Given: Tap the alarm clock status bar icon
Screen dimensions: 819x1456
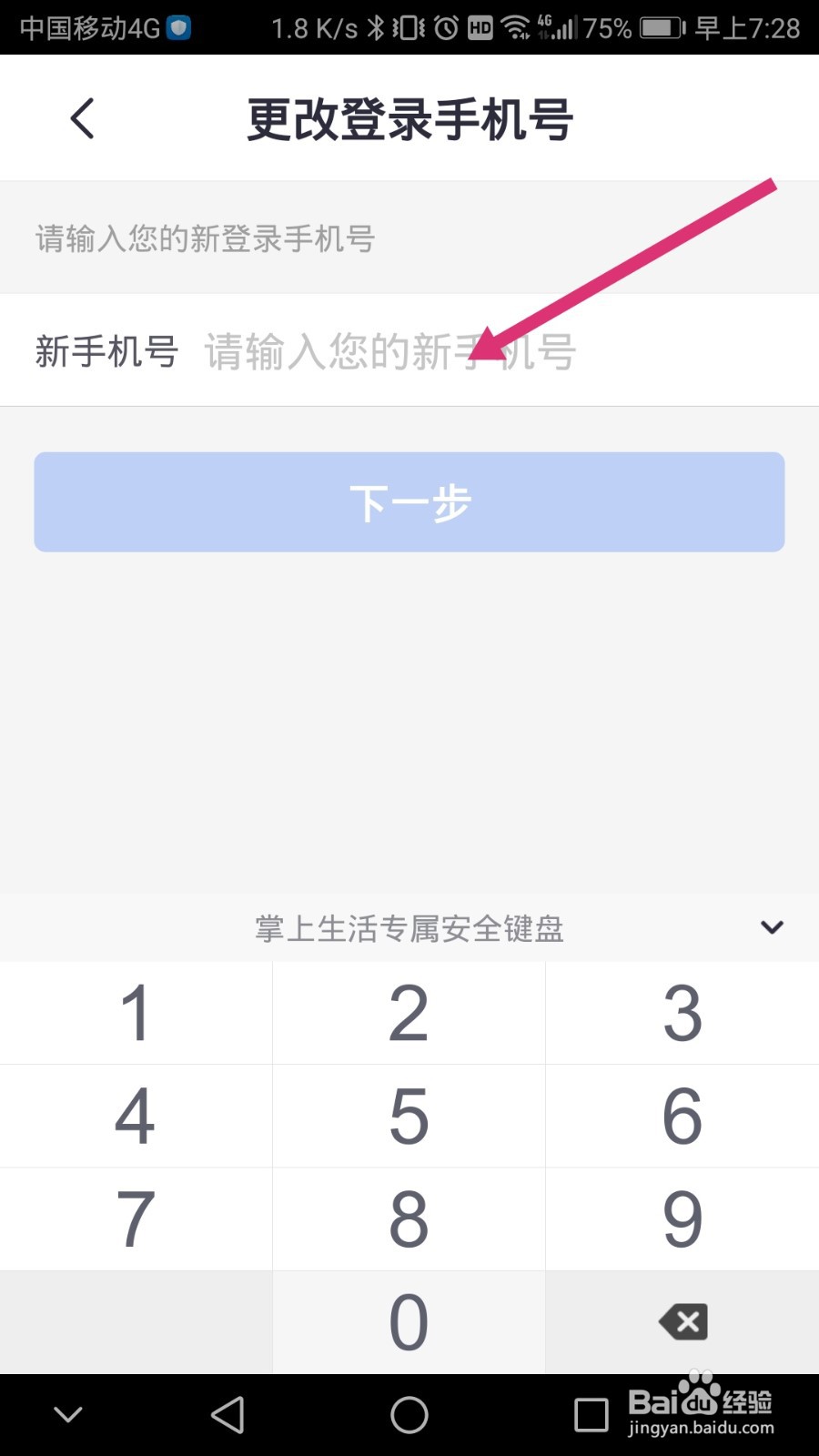Looking at the screenshot, I should click(x=445, y=27).
